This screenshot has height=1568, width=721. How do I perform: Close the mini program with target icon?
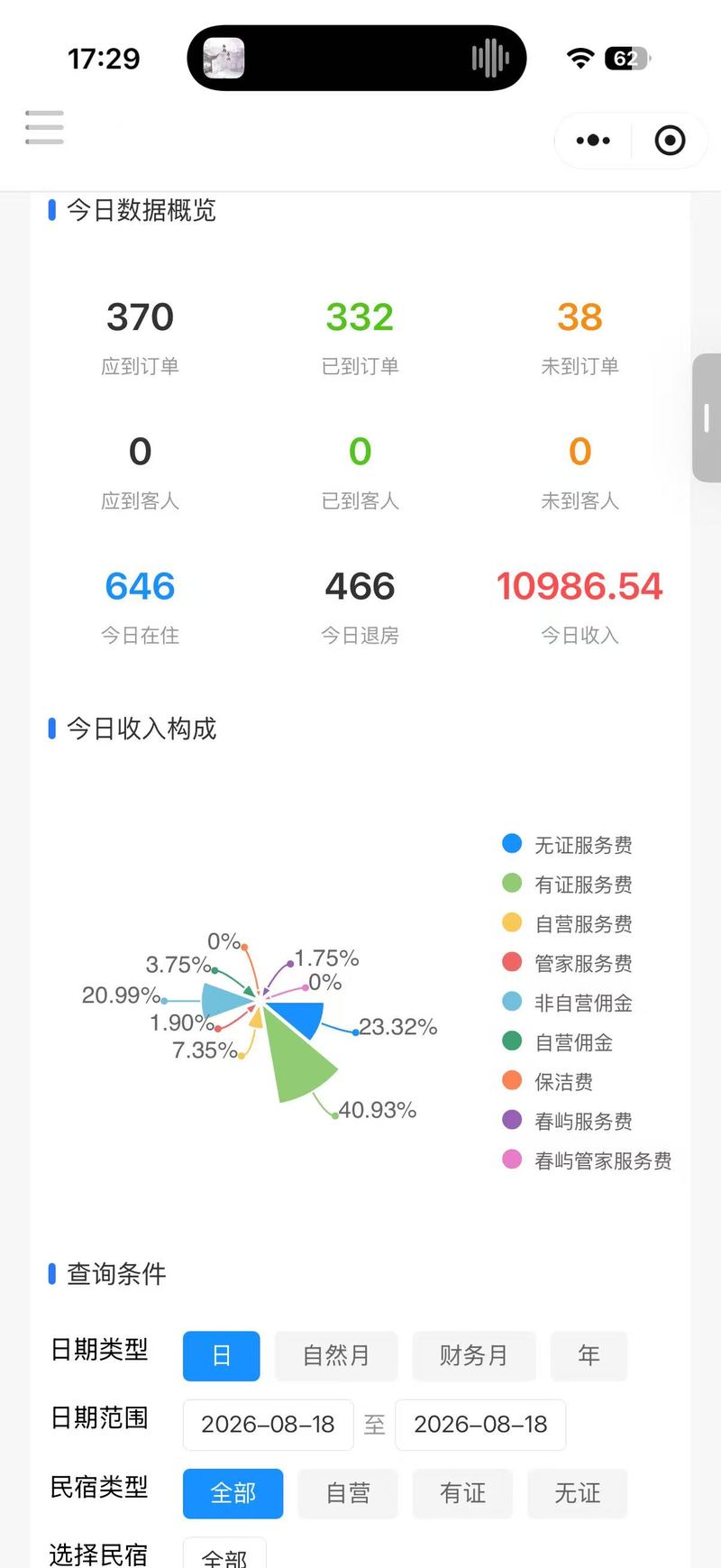(x=670, y=141)
